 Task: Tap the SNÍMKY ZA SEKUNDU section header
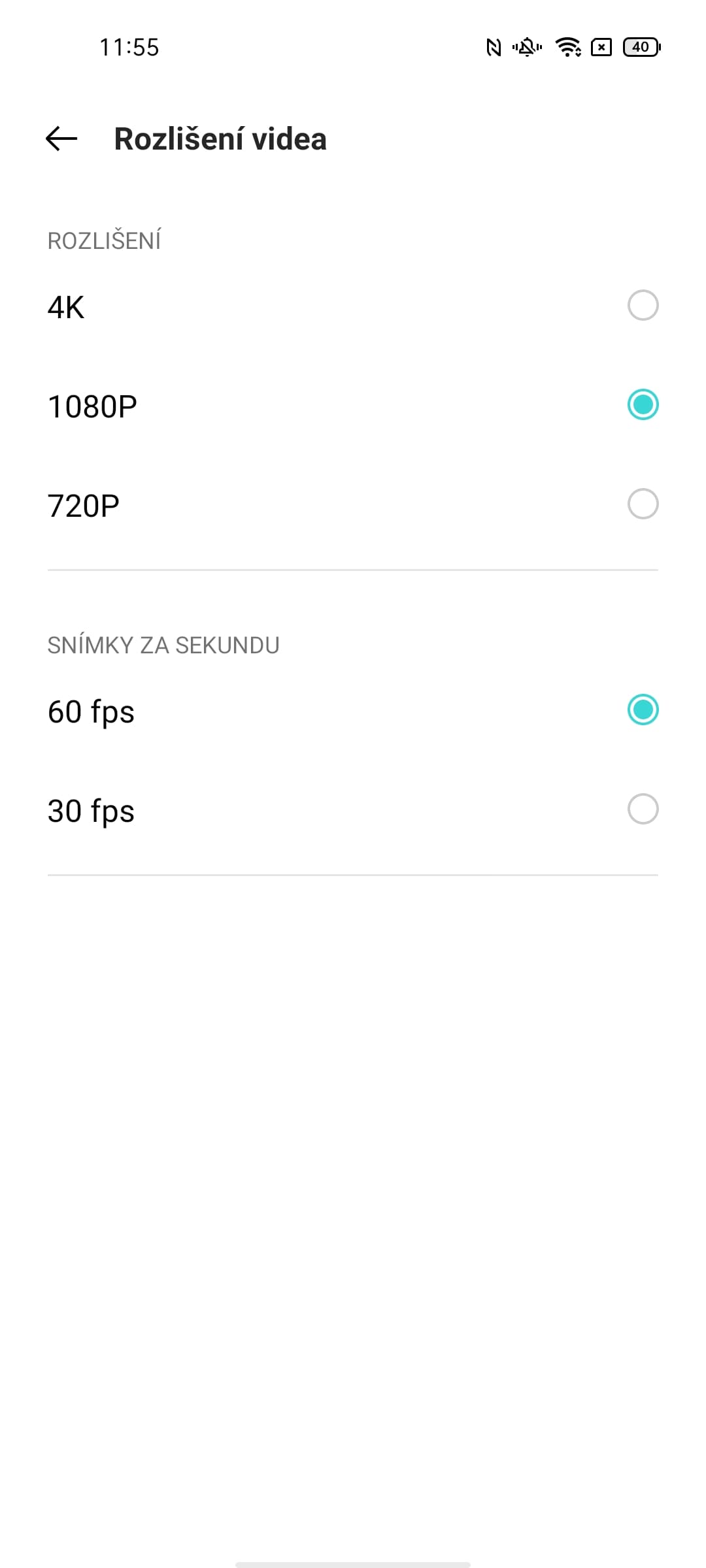coord(163,645)
